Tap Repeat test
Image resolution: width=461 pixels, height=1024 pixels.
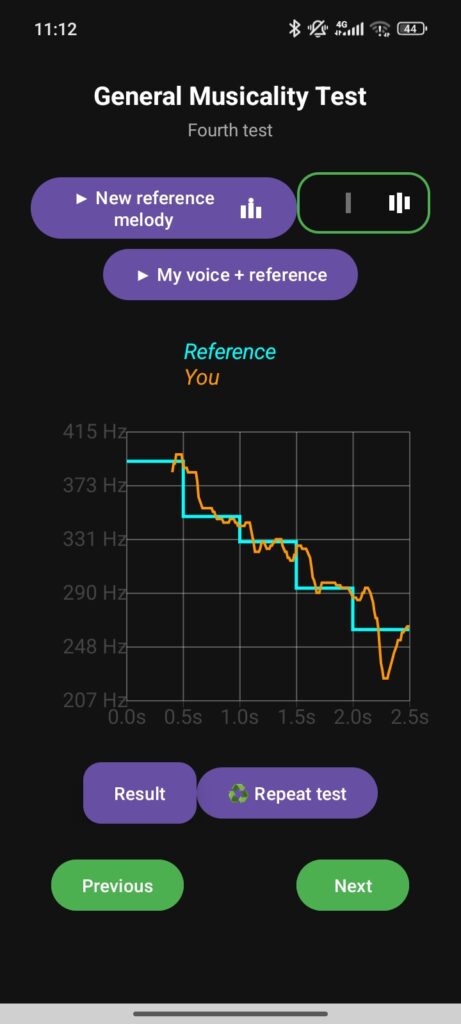pyautogui.click(x=287, y=793)
